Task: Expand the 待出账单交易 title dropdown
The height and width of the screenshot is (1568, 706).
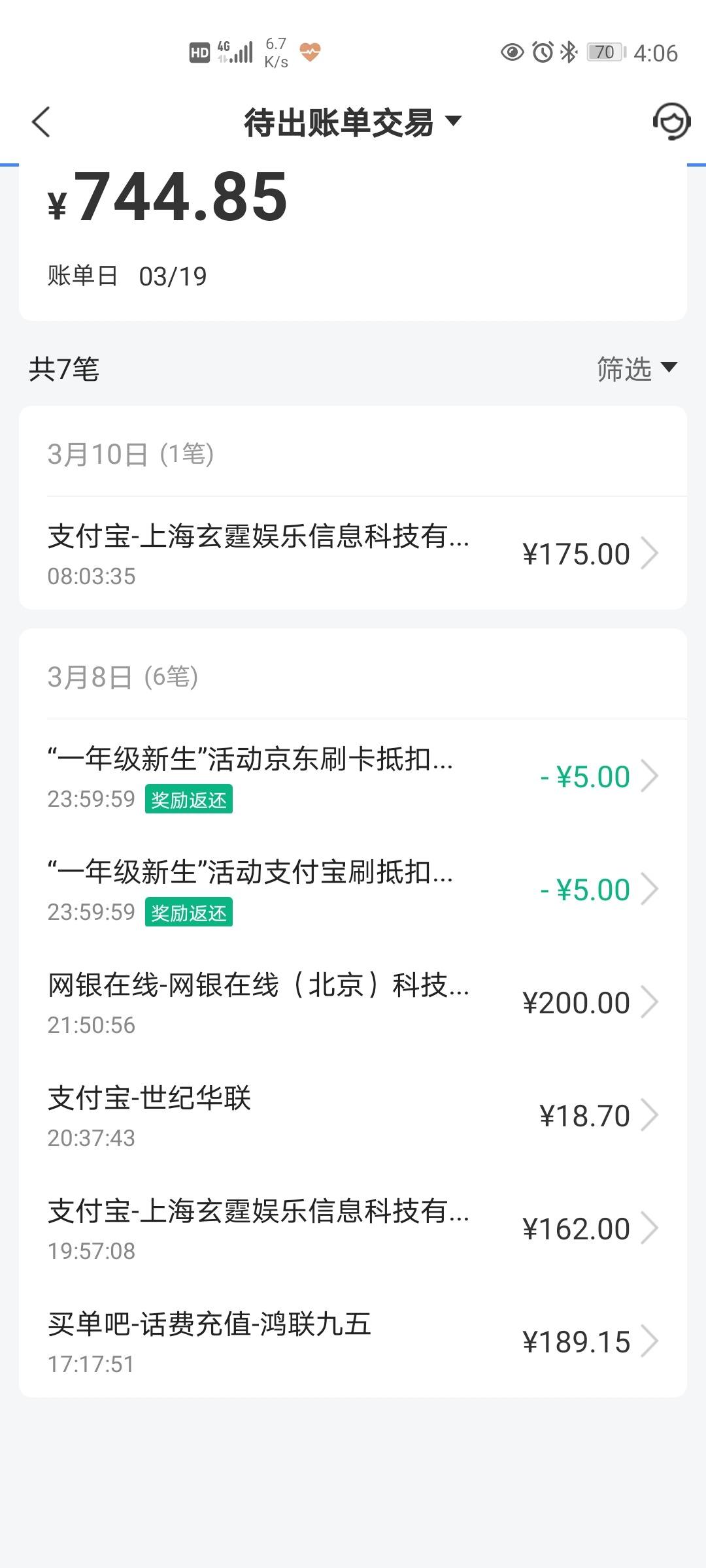Action: pos(353,122)
